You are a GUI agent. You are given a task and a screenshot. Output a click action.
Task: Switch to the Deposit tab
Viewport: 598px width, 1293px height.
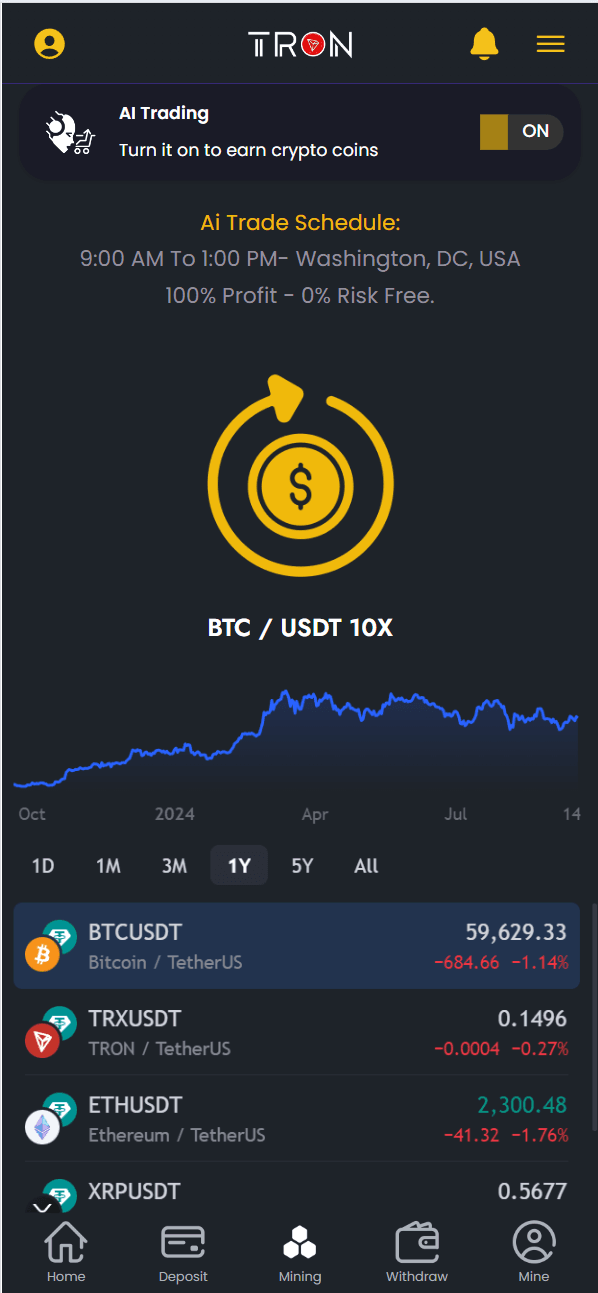(183, 1253)
